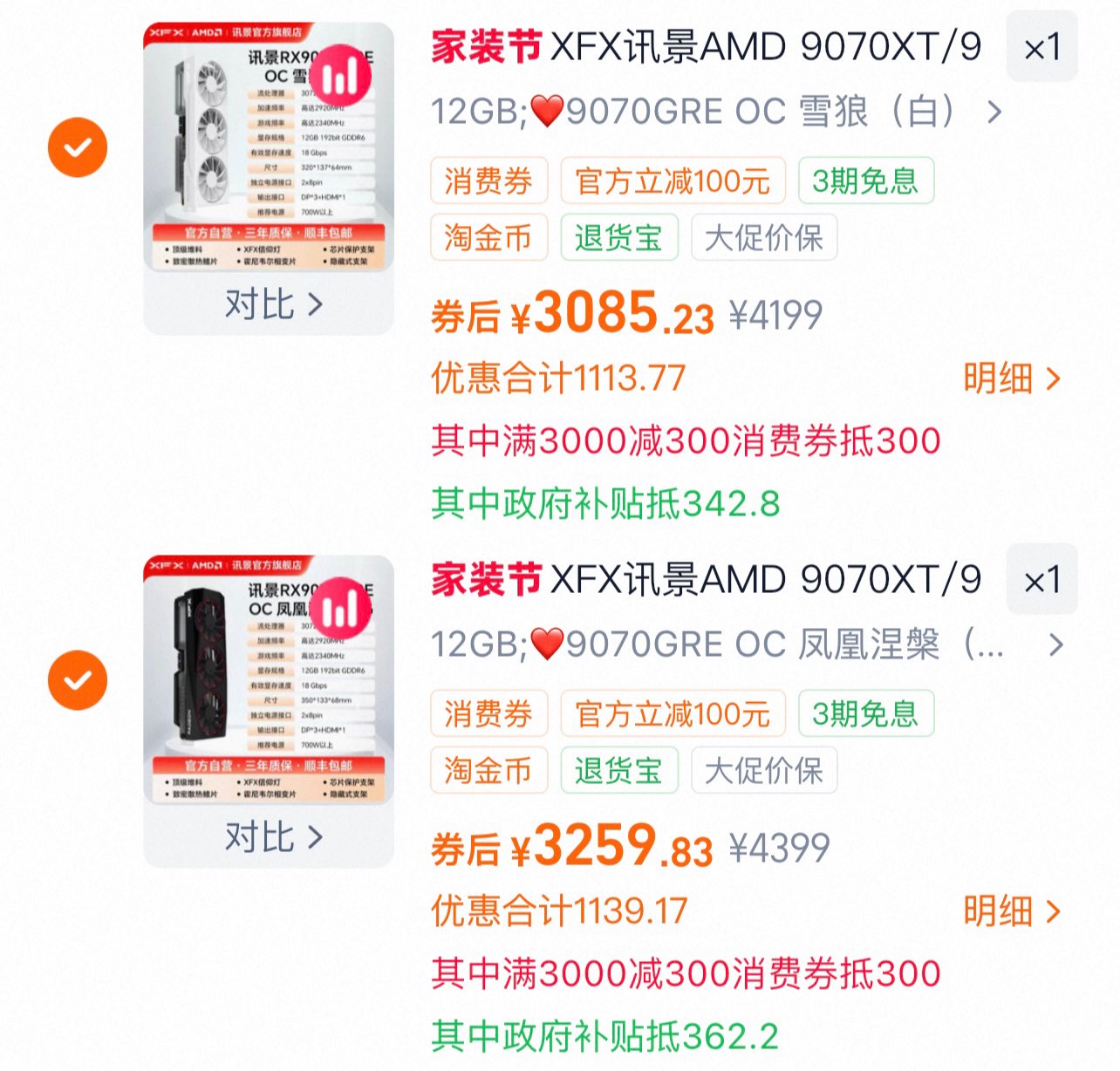Uncheck the 凤凰涅槃 item checkbox
1120x1071 pixels.
pyautogui.click(x=78, y=680)
